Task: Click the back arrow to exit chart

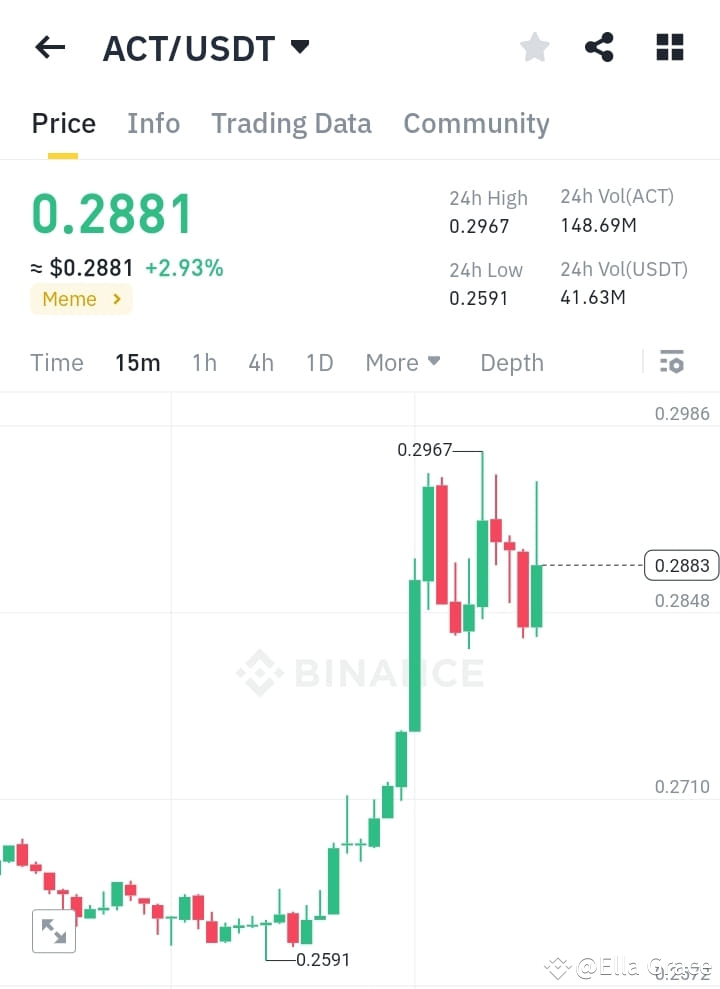Action: (x=50, y=47)
